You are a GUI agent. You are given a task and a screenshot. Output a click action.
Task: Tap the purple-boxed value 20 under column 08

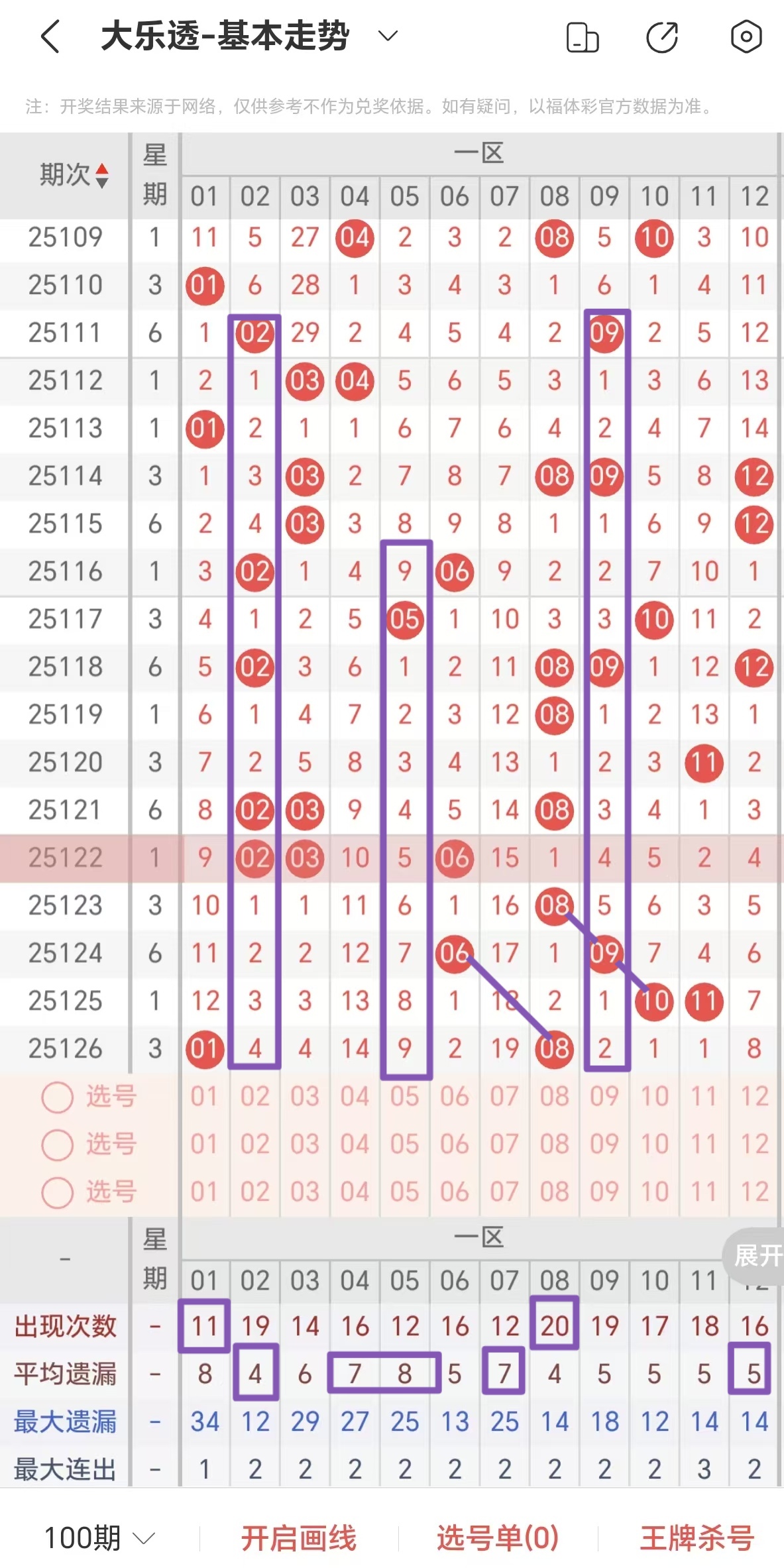pos(554,1325)
